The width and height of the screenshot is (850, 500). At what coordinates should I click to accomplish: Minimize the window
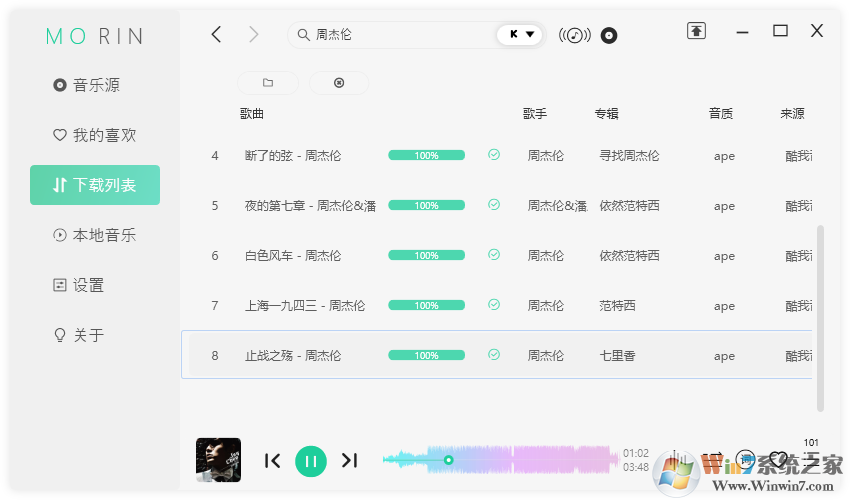(744, 31)
